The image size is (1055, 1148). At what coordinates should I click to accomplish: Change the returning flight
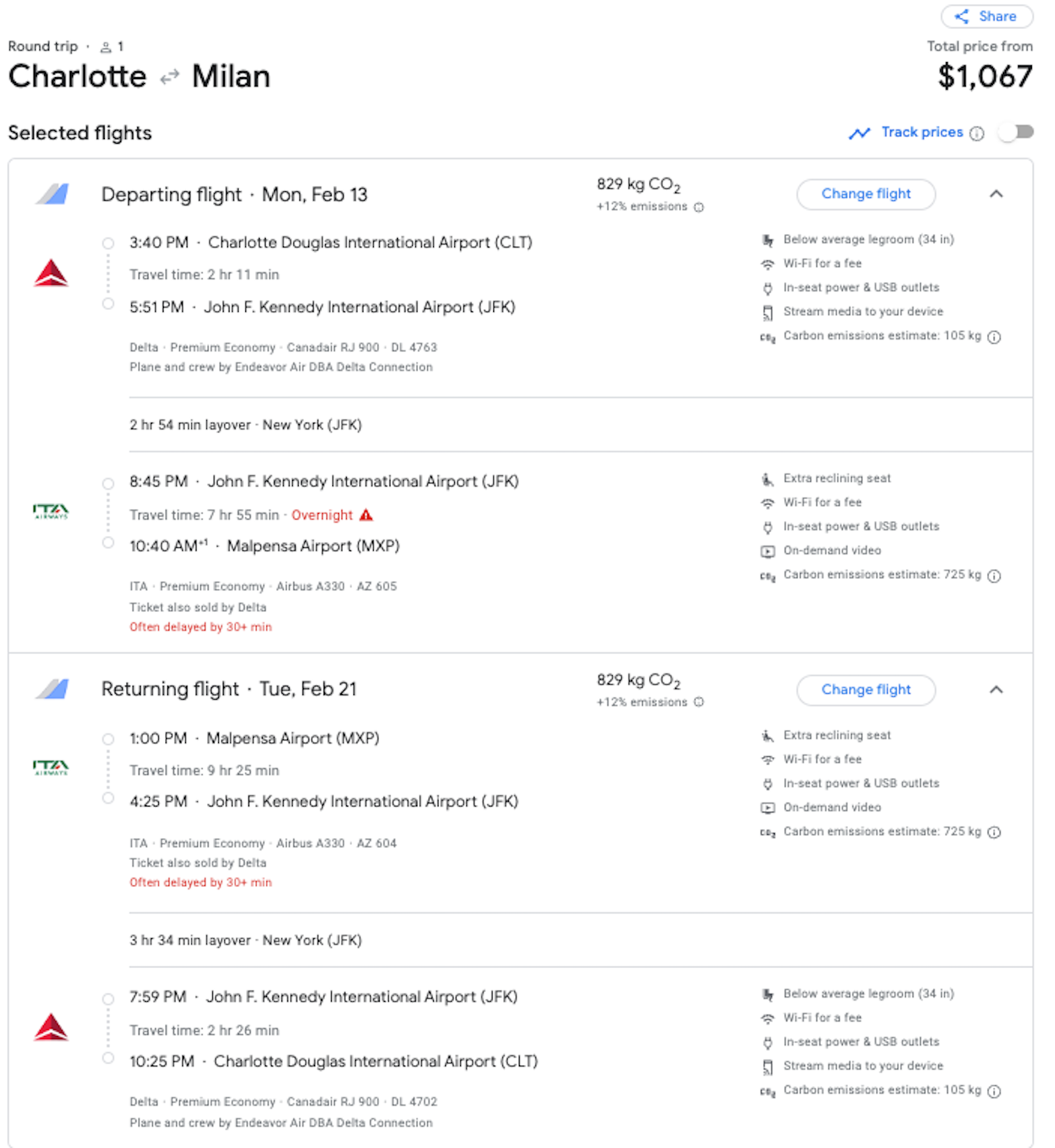tap(866, 690)
